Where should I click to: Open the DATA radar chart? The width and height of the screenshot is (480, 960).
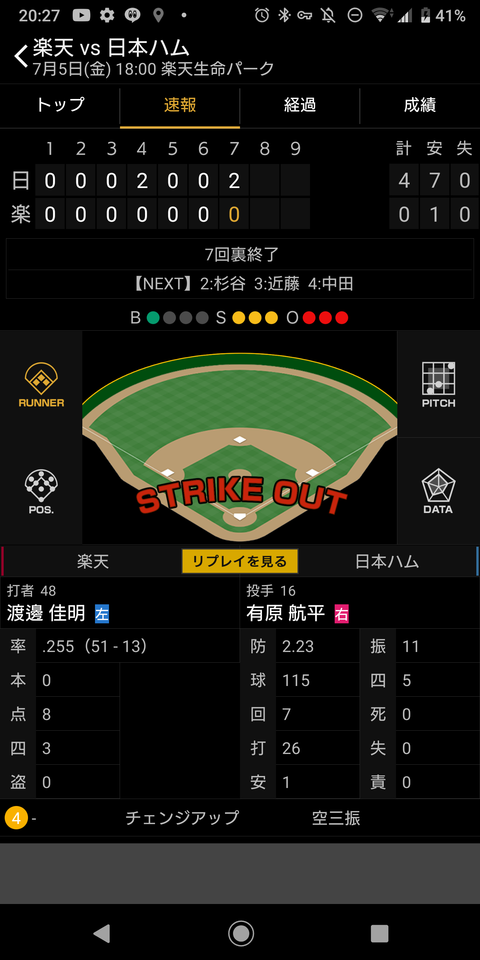438,491
